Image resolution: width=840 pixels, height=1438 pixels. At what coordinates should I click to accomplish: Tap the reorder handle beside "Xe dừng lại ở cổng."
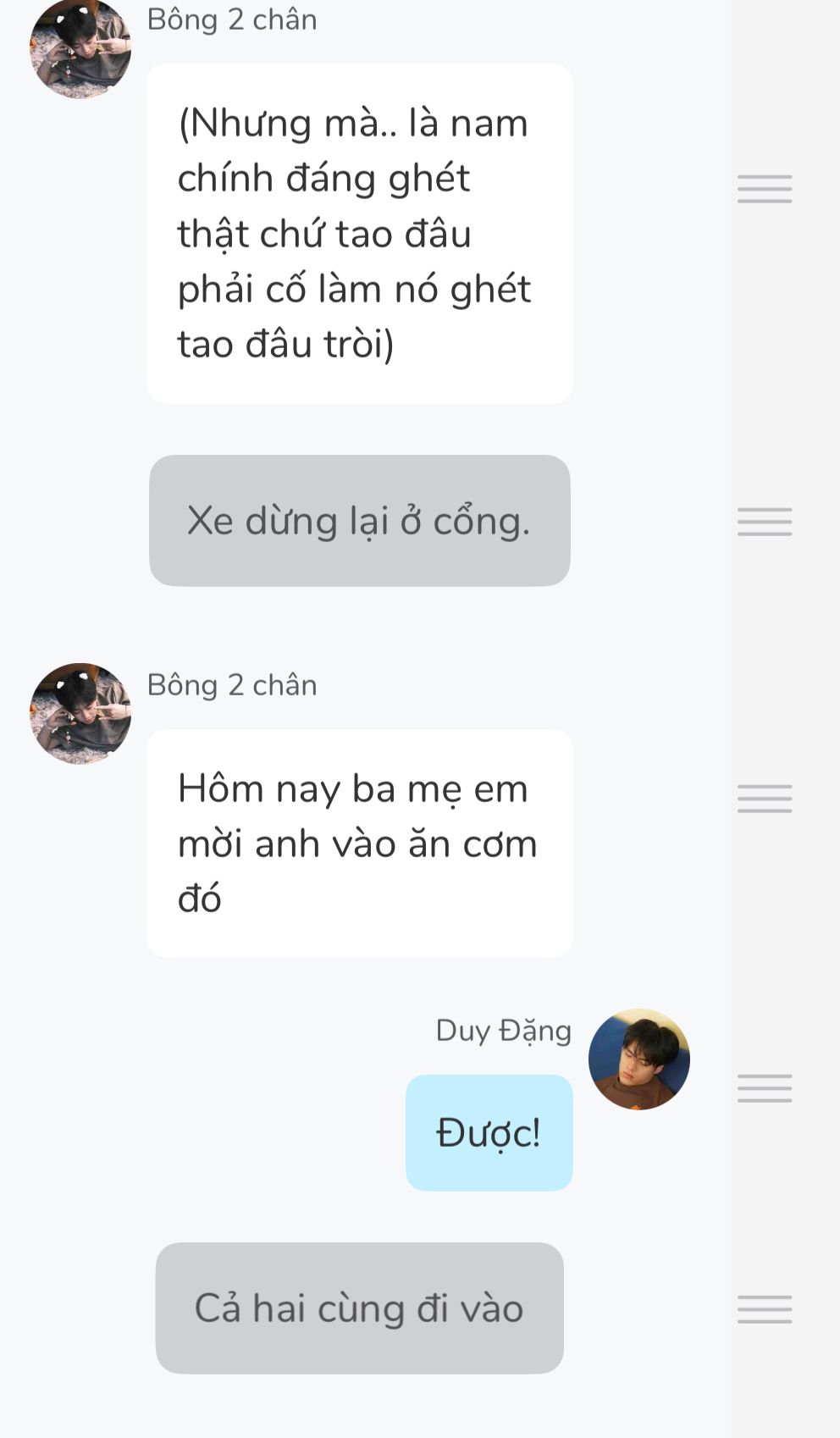coord(764,522)
